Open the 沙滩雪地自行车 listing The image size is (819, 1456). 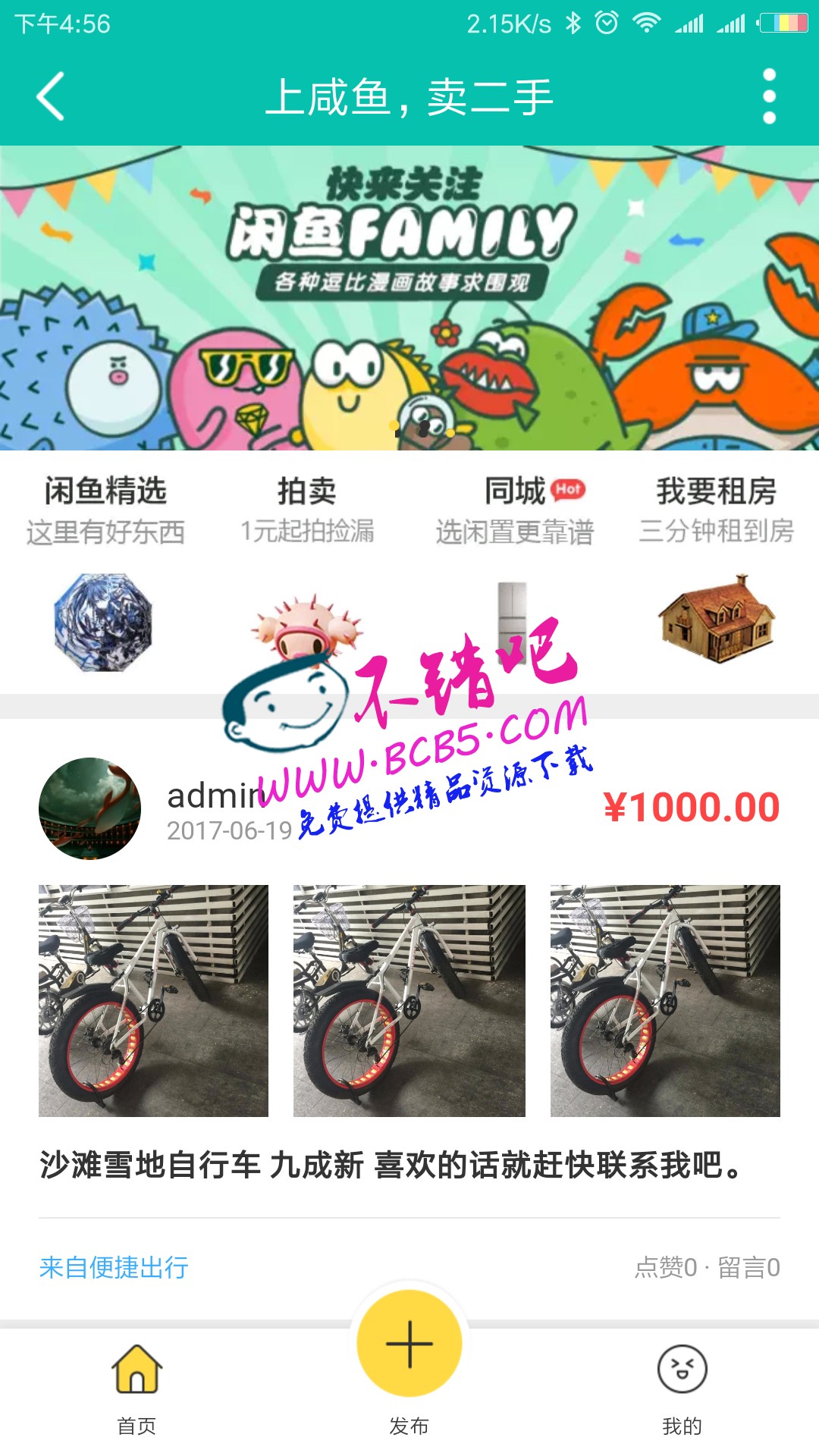(391, 1166)
